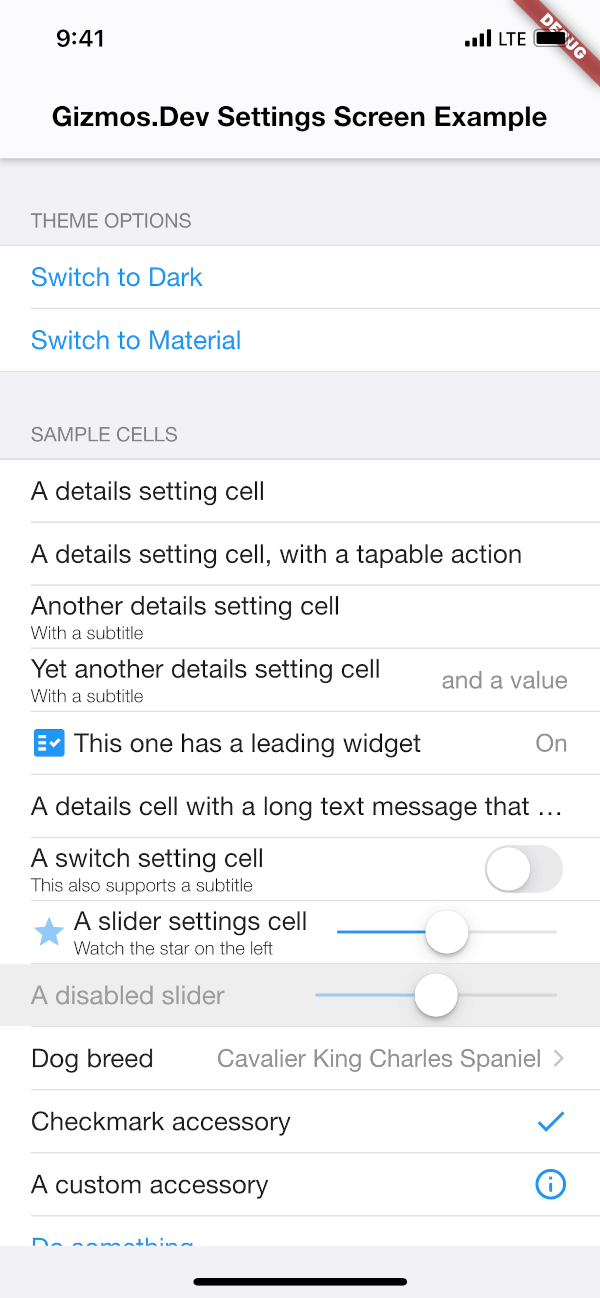Open 'Yet another details setting cell' row
This screenshot has height=1298, width=600.
click(300, 680)
